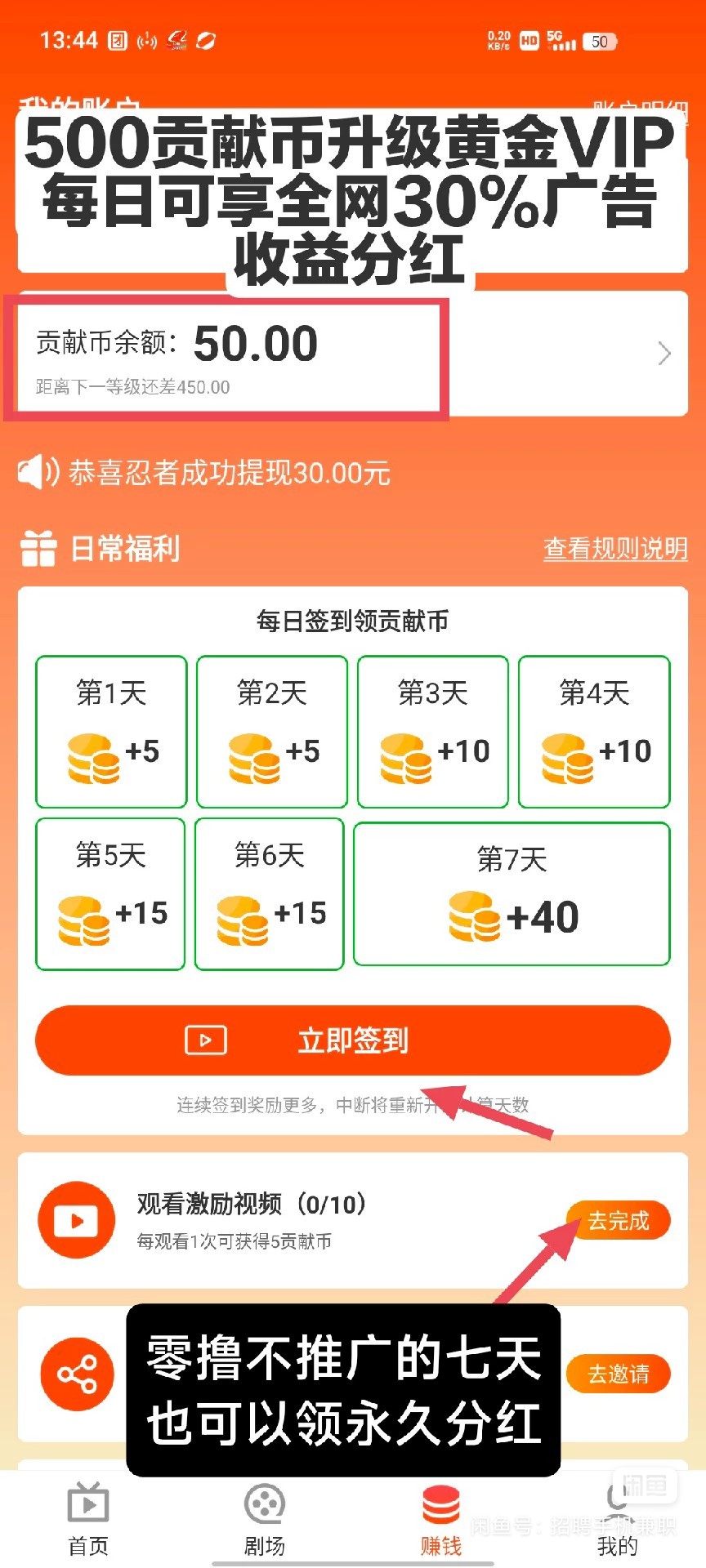Switch to the 首页 tab
Screen dimensions: 706x1568
click(x=88, y=1519)
